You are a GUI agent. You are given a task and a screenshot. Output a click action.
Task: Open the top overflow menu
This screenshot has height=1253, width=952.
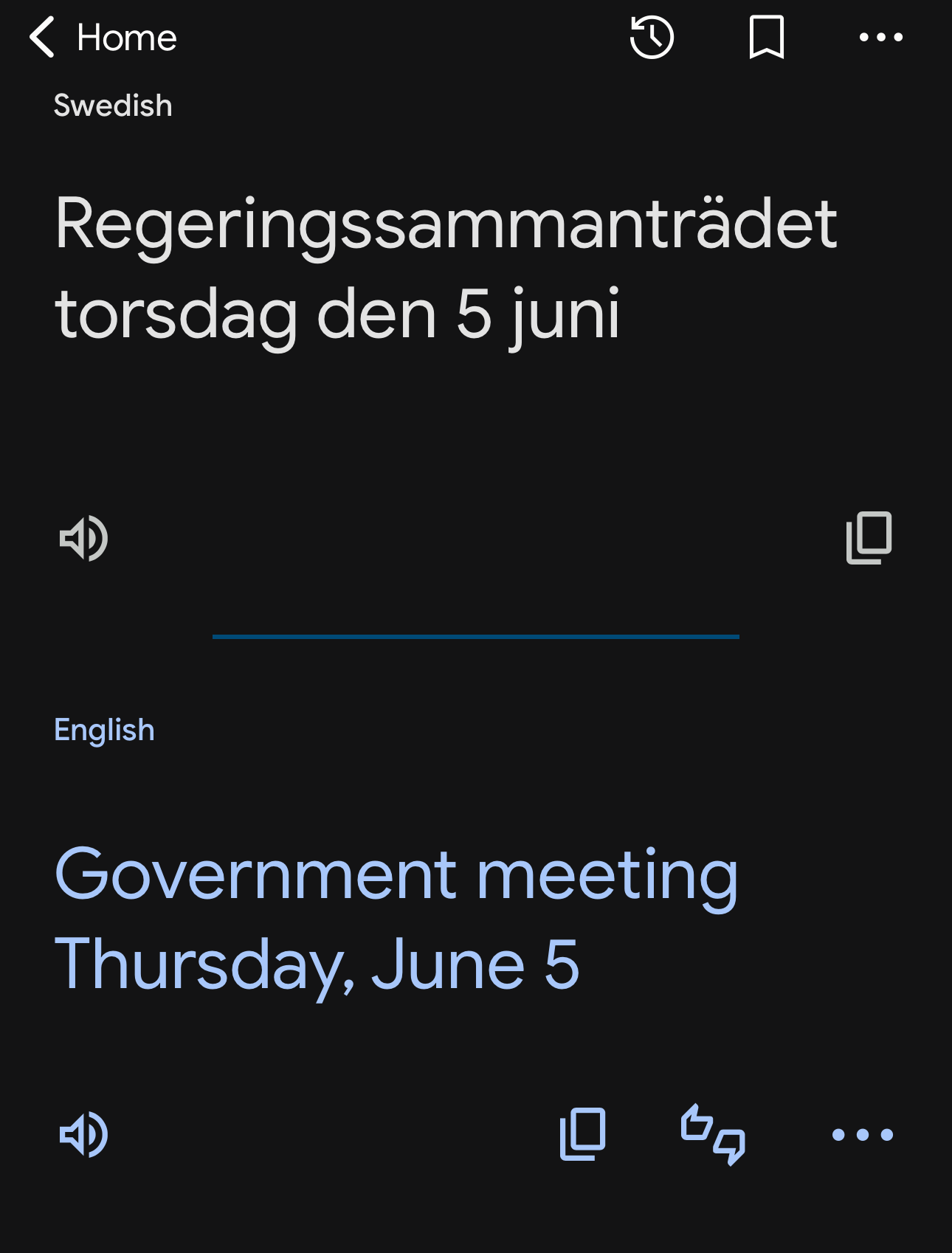pos(880,37)
